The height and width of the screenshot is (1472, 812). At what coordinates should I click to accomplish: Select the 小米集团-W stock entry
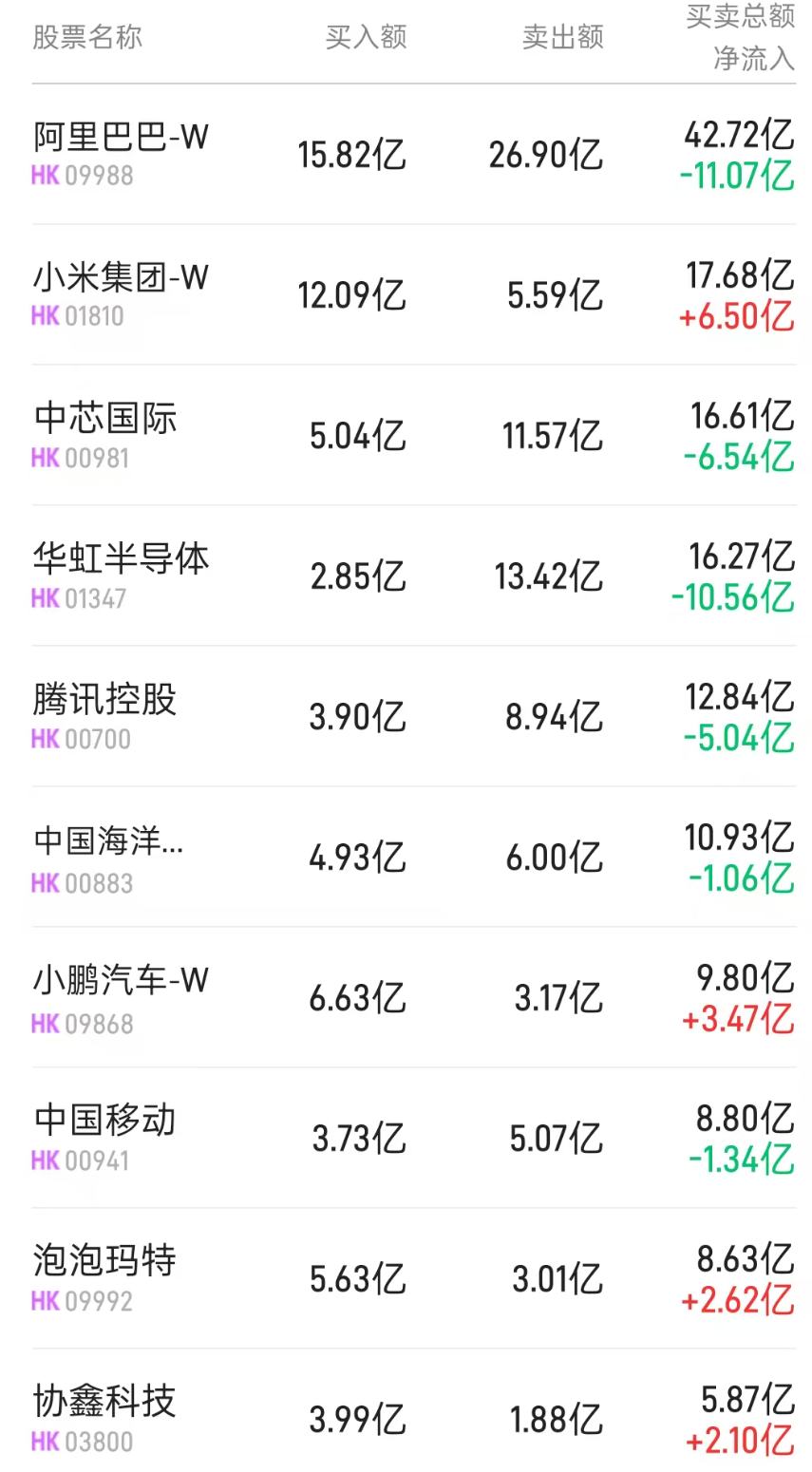[x=119, y=278]
